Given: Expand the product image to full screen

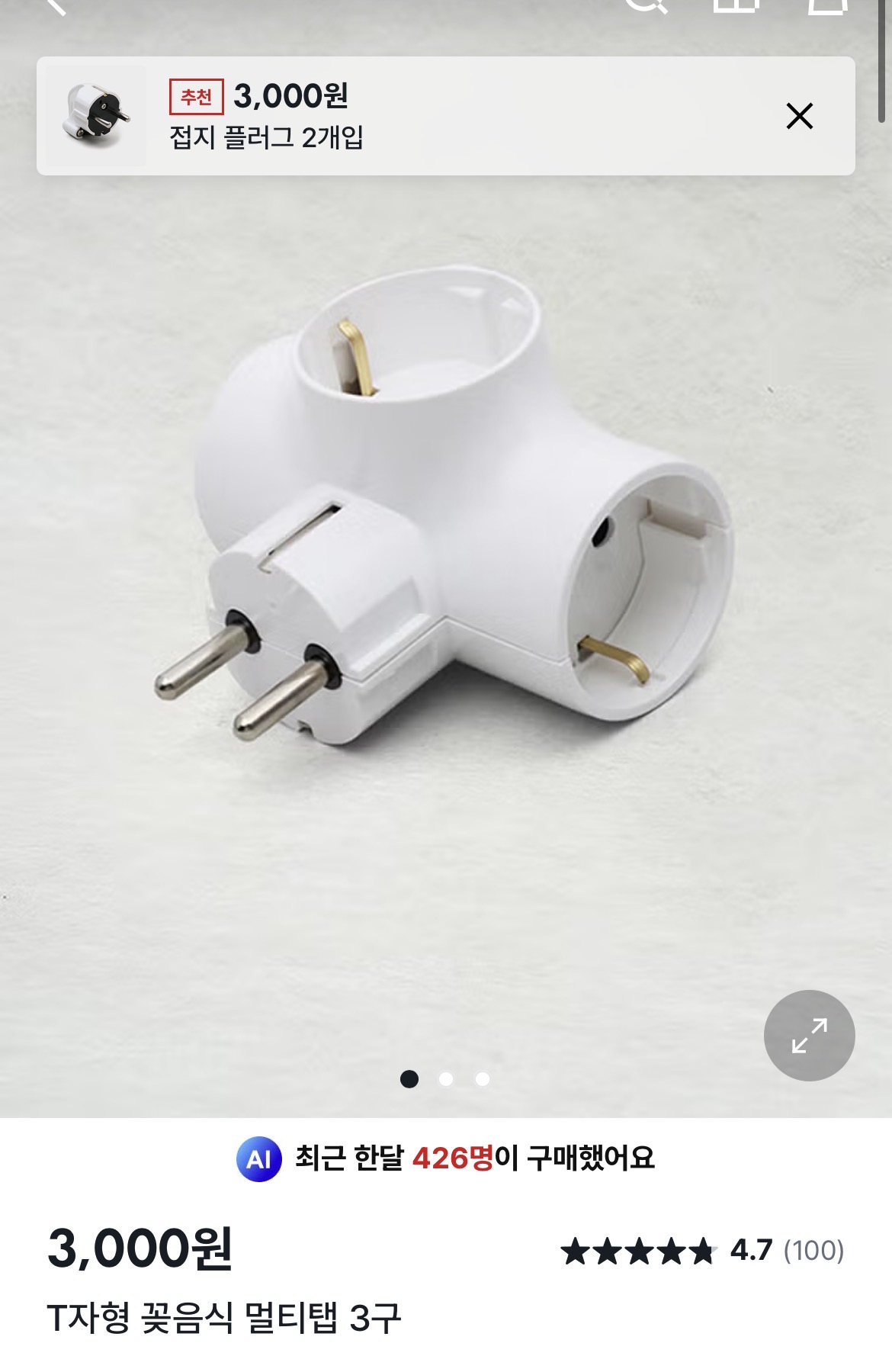Looking at the screenshot, I should (x=809, y=1035).
